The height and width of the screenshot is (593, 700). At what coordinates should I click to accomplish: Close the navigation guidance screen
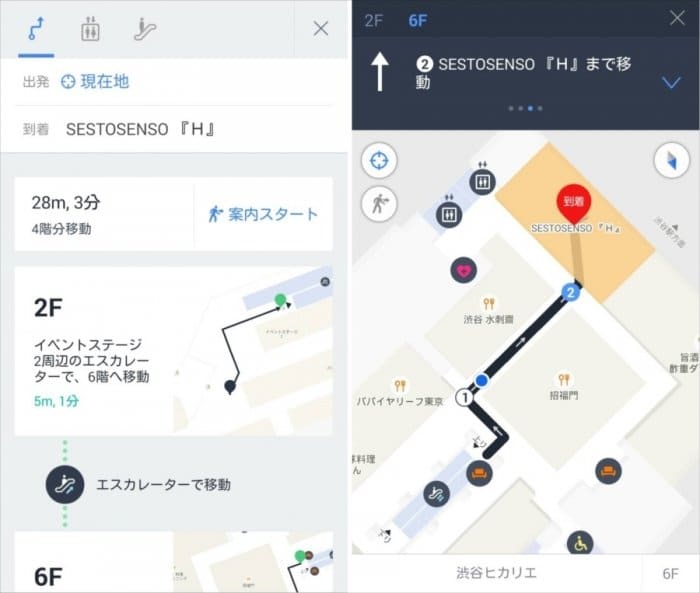click(676, 18)
